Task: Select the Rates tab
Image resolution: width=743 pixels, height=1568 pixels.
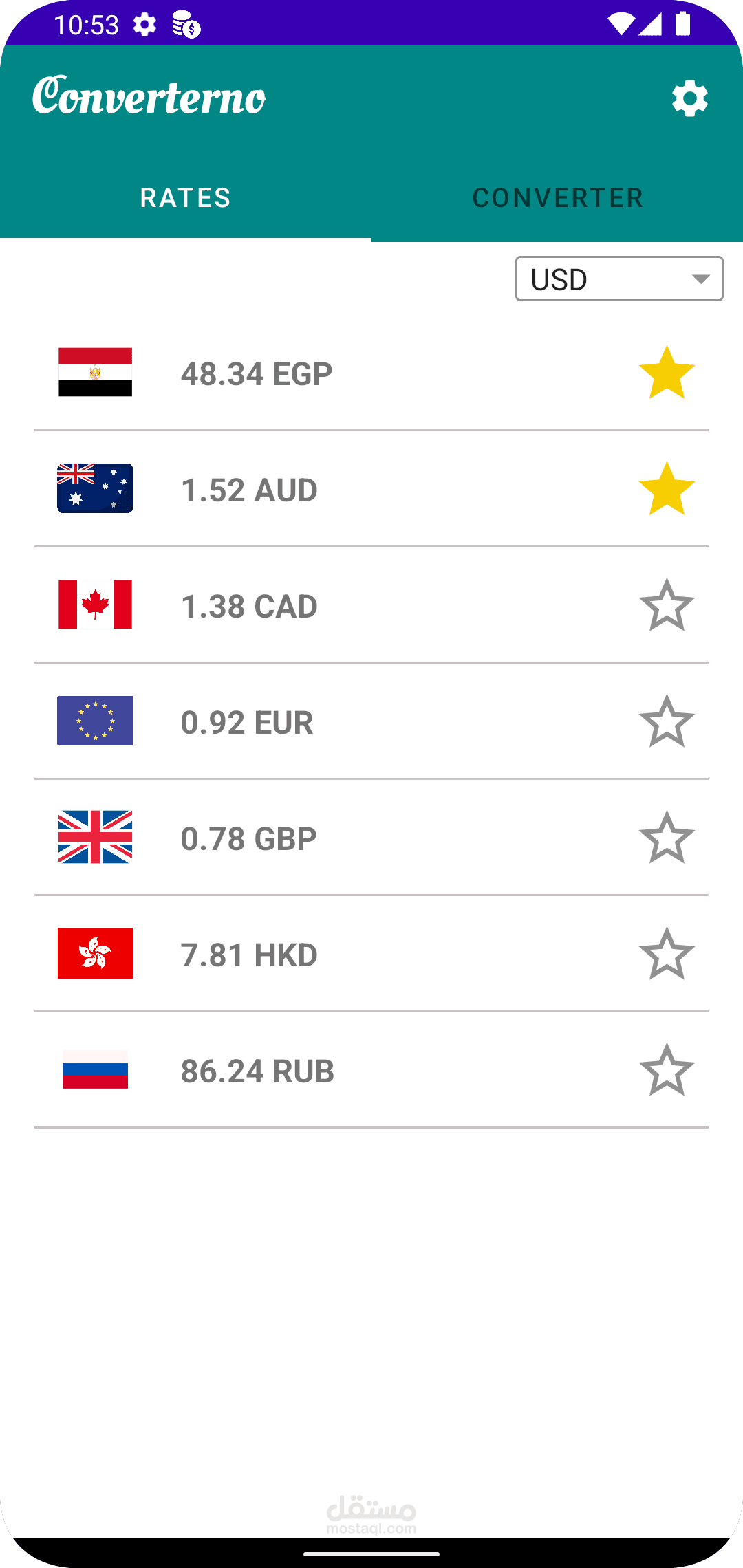Action: pos(186,198)
